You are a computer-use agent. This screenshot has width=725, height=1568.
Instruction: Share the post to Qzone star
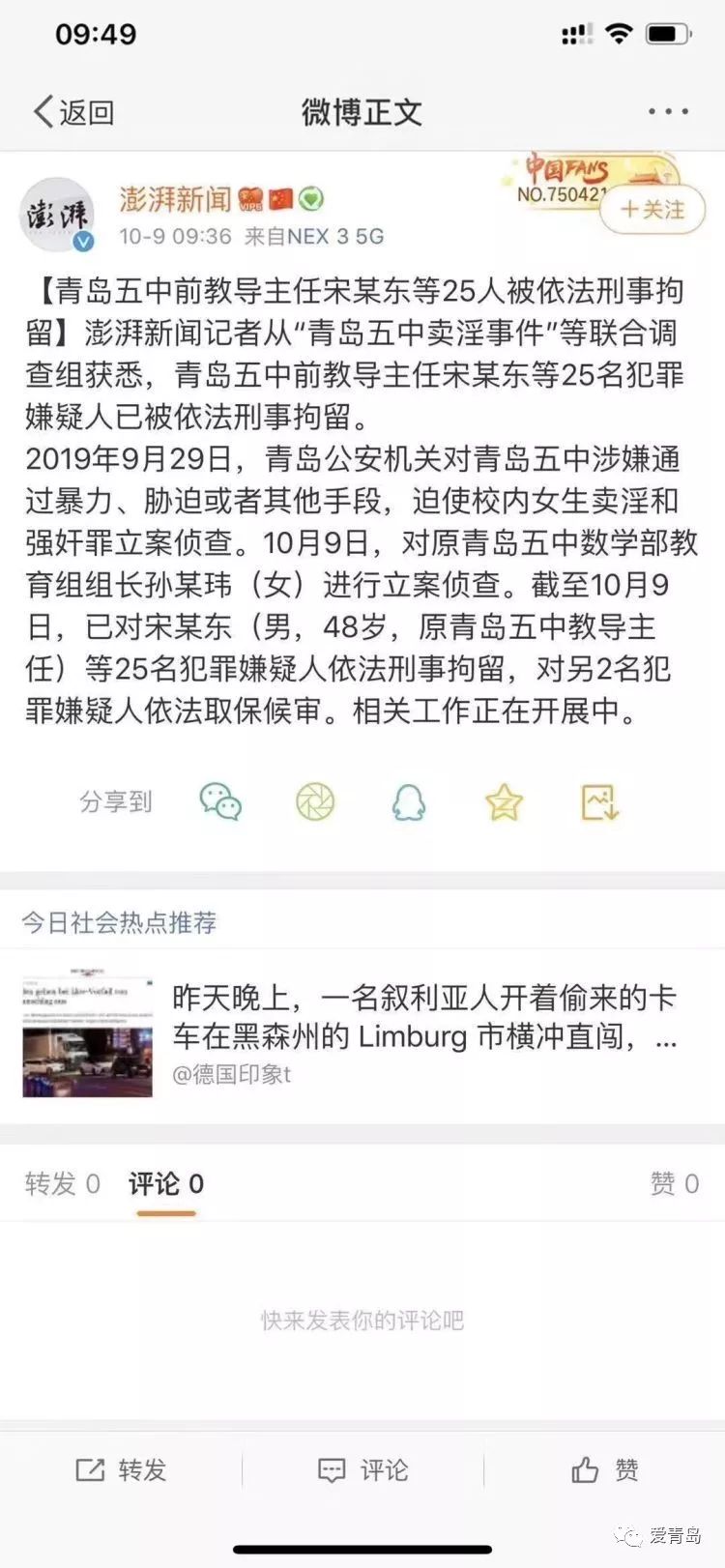504,802
